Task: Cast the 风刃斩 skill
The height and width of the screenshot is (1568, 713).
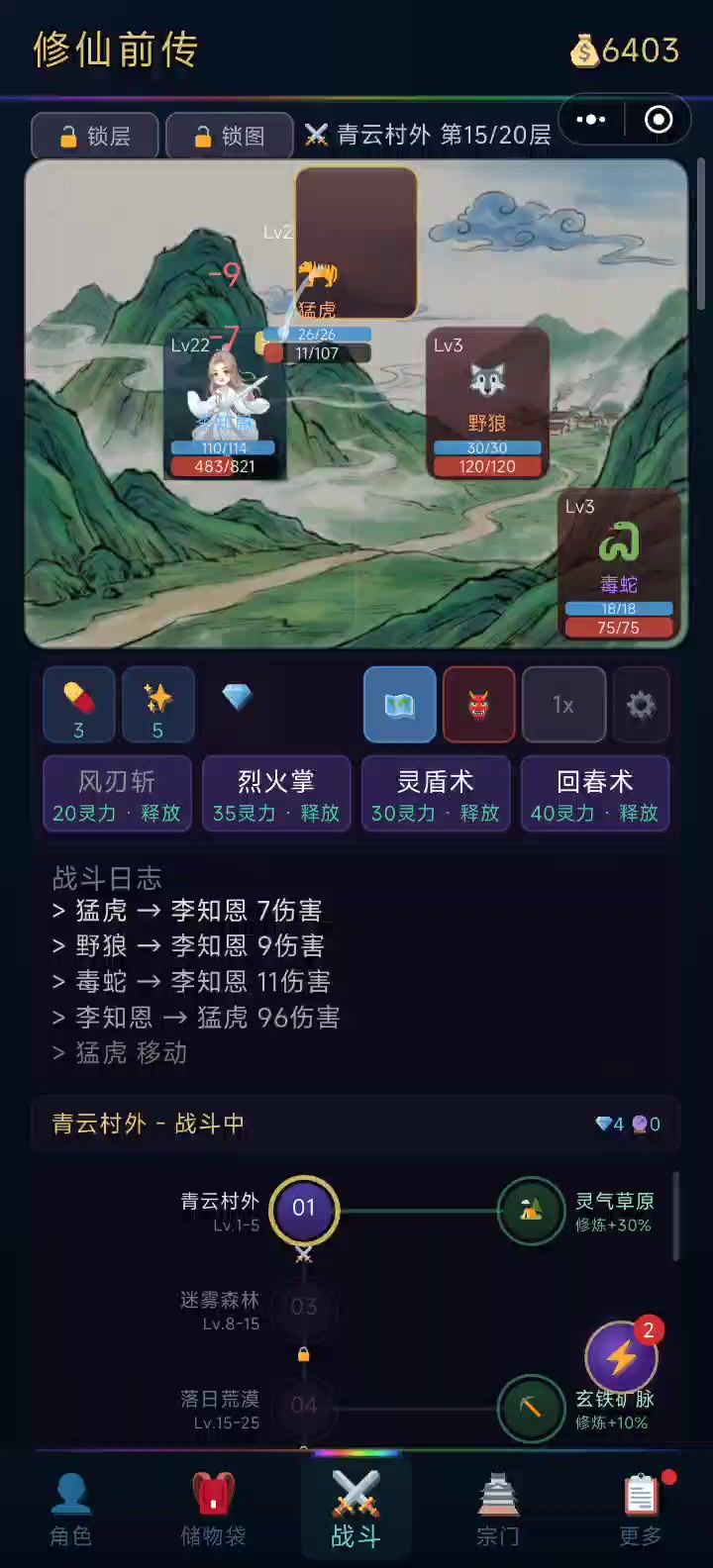Action: (x=117, y=795)
